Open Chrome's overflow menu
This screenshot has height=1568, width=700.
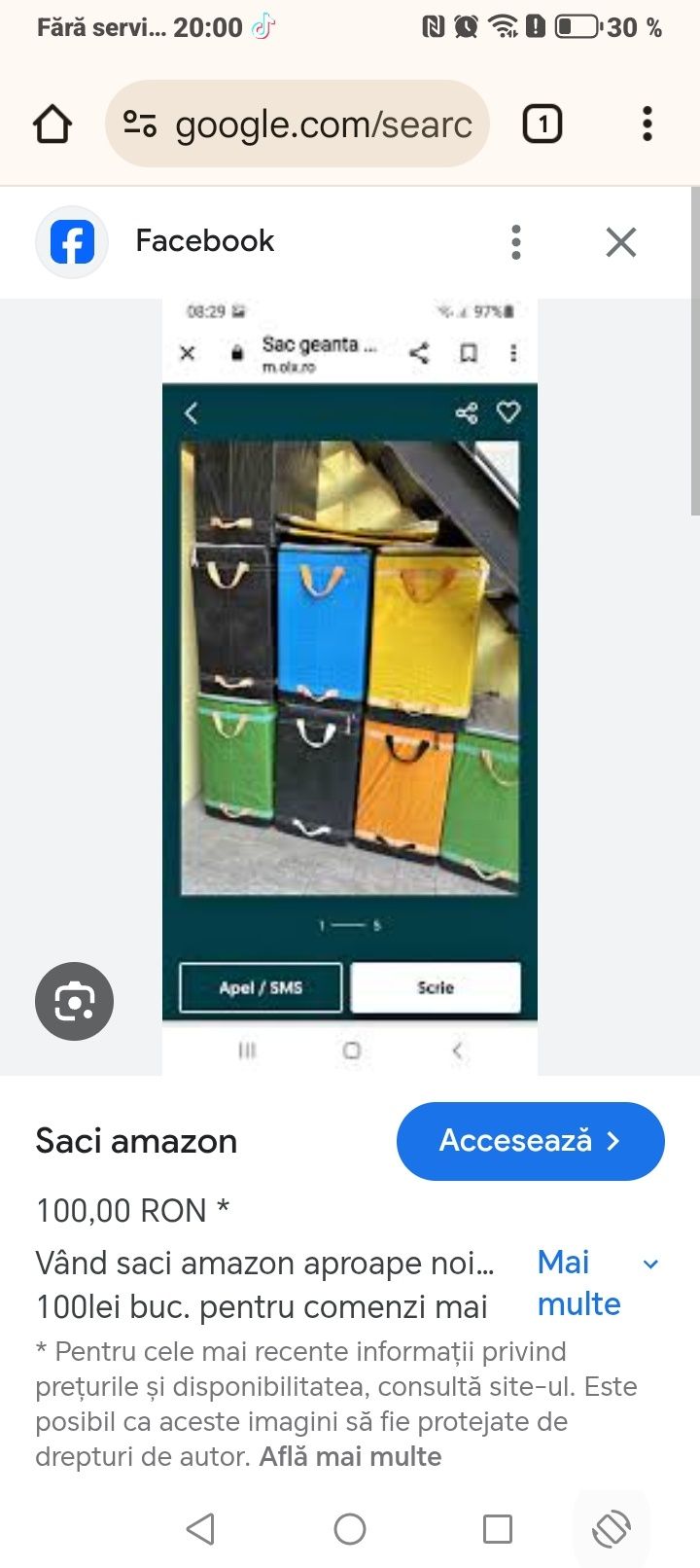647,125
